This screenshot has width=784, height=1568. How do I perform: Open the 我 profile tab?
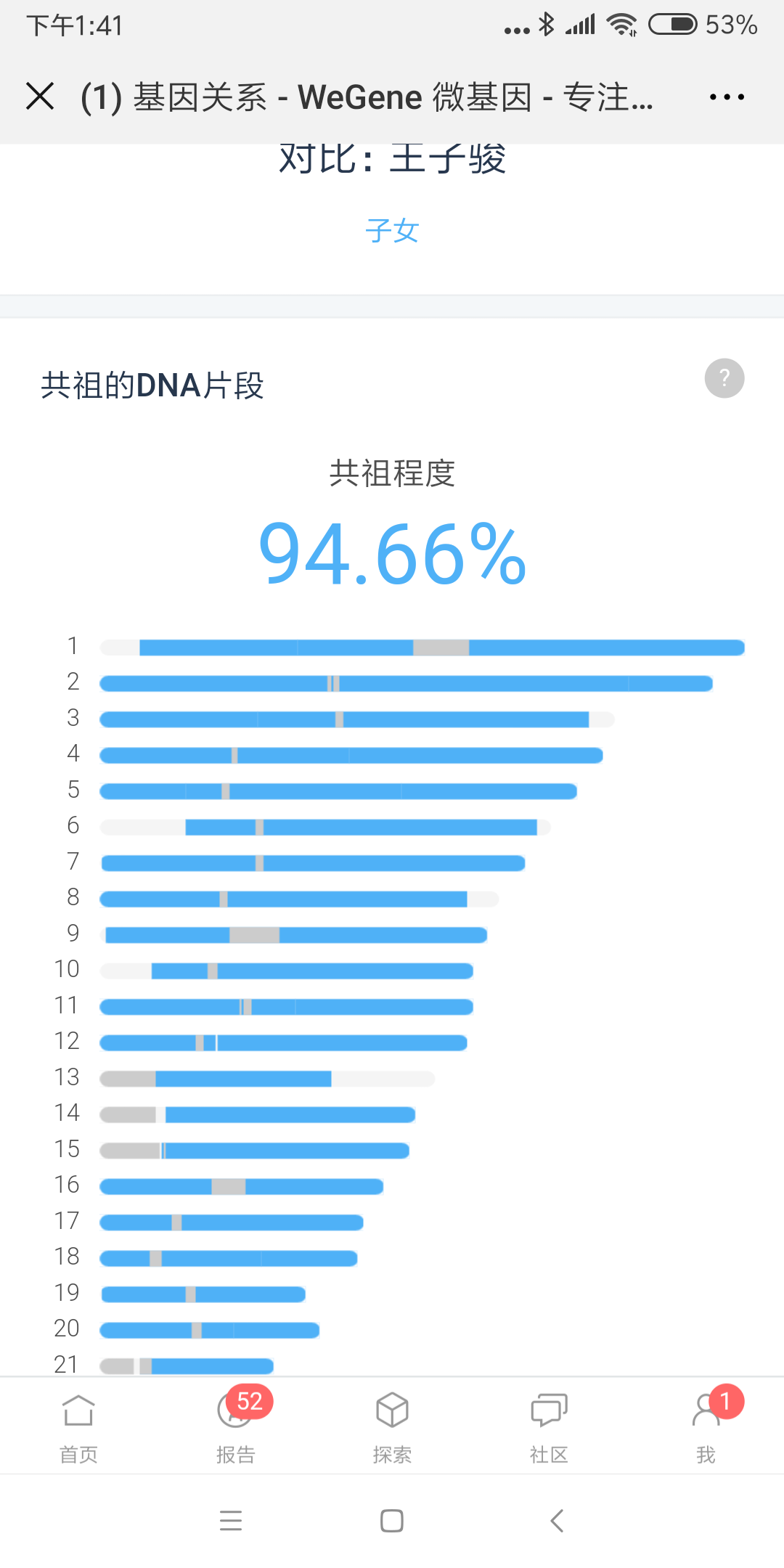tap(706, 1428)
